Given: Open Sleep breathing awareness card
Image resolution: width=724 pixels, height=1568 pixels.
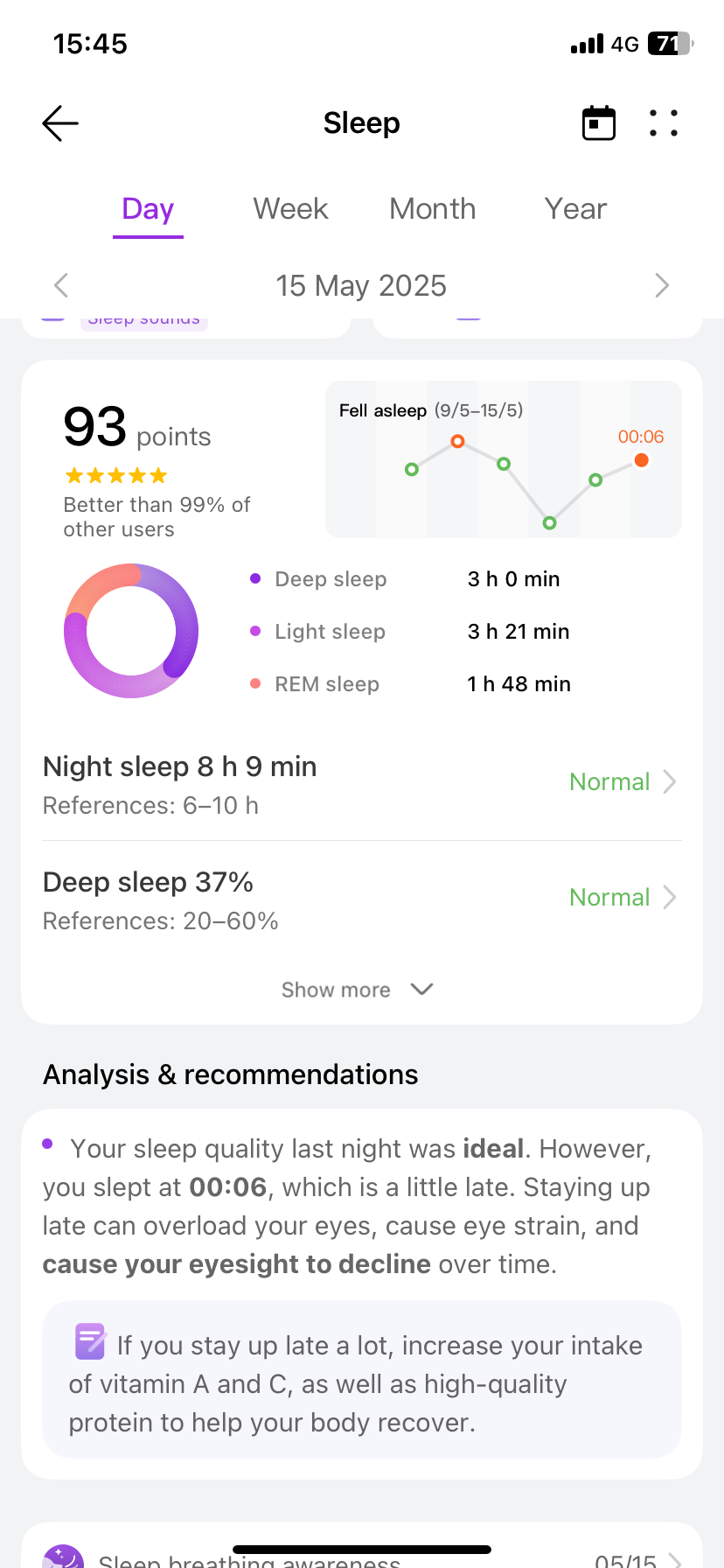Looking at the screenshot, I should coord(362,1547).
